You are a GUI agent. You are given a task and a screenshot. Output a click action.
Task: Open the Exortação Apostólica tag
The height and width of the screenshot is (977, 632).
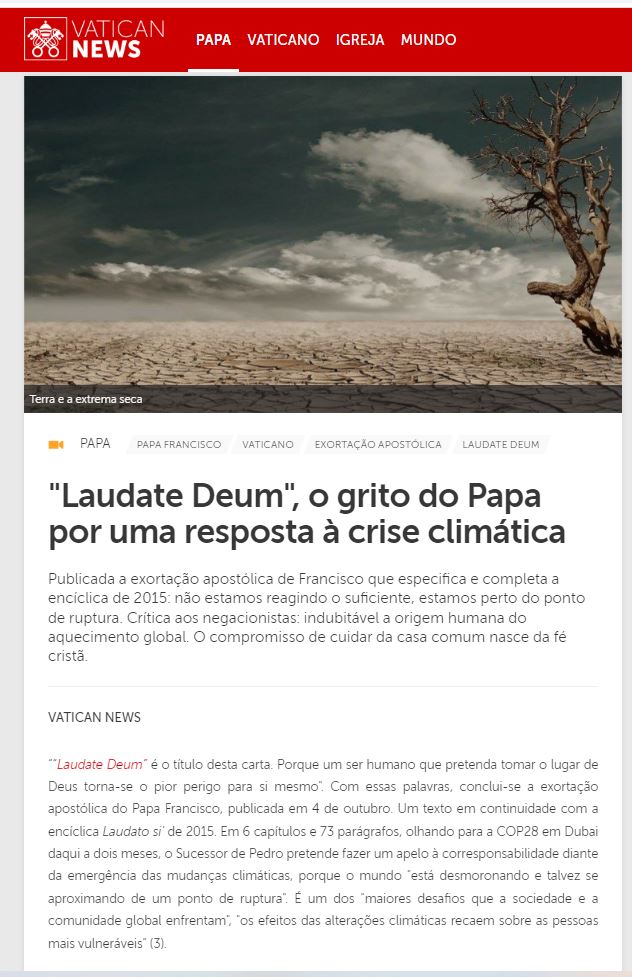[378, 444]
